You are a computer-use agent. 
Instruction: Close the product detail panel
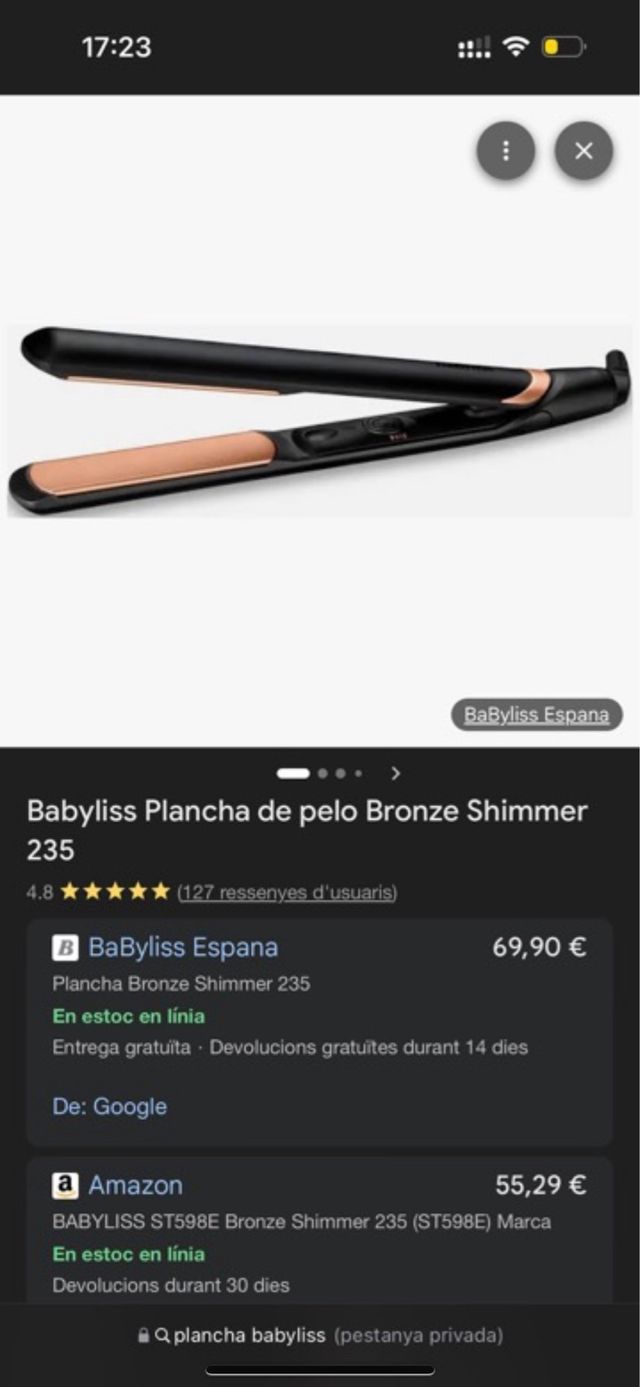[x=584, y=151]
